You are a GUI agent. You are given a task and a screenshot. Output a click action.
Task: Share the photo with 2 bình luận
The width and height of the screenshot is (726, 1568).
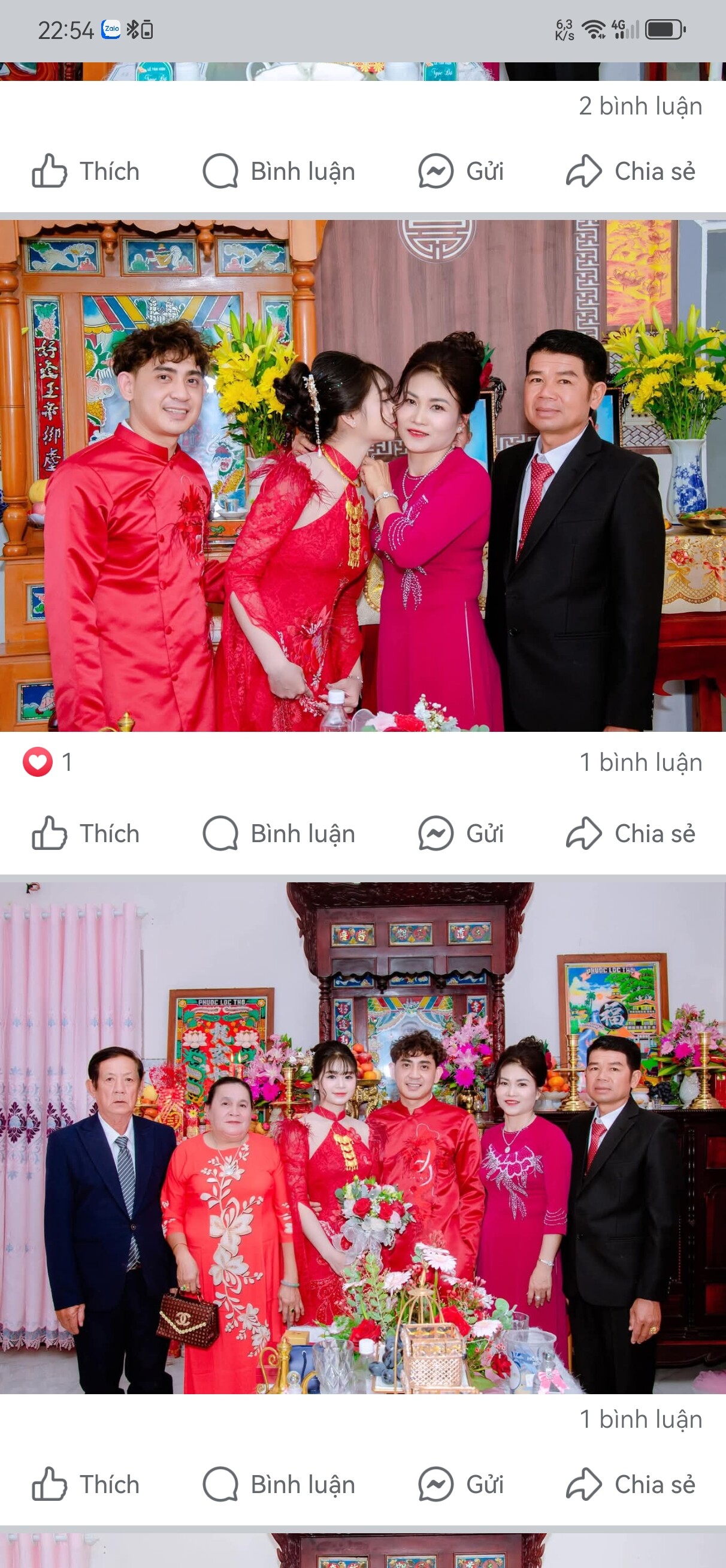point(630,171)
